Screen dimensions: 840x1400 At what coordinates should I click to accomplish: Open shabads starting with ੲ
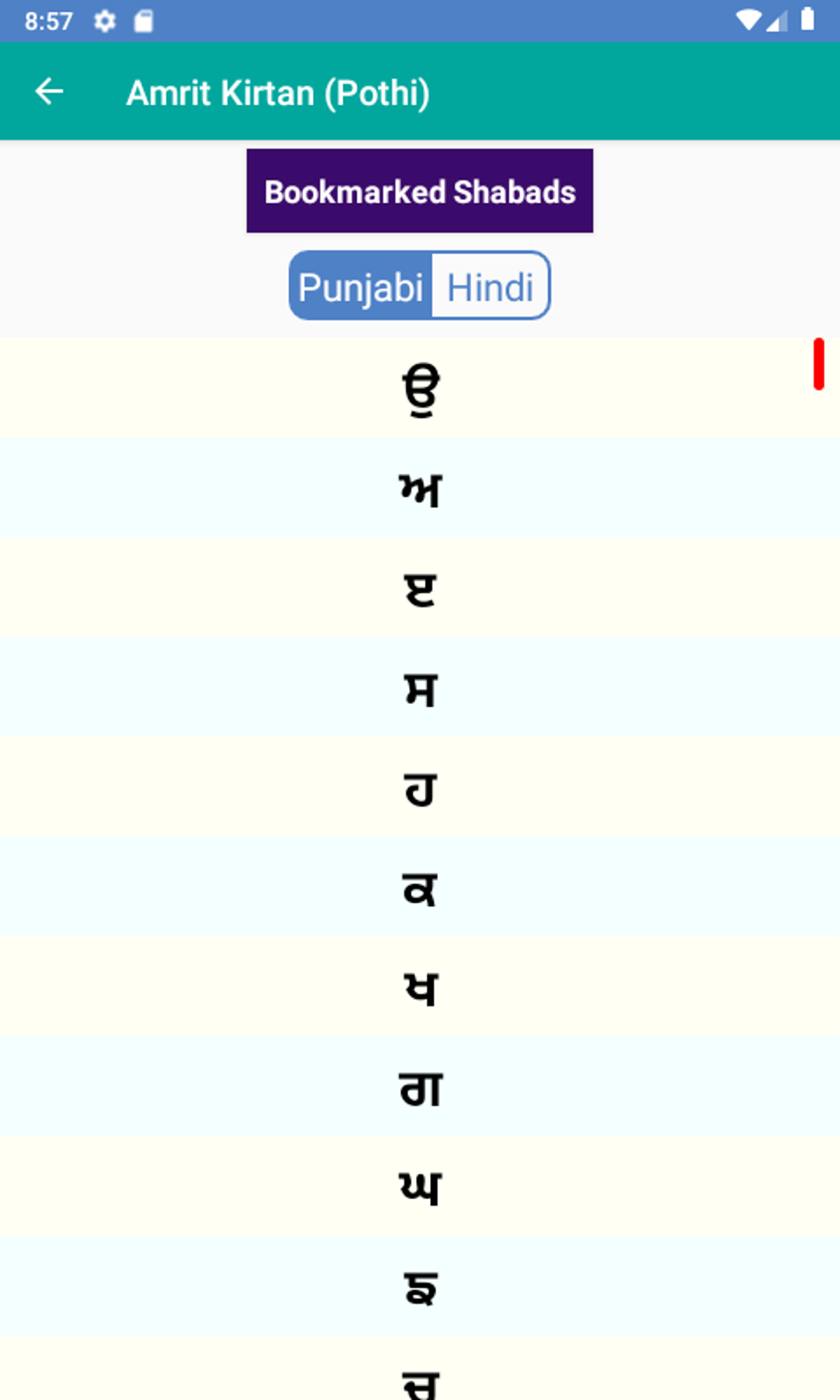(420, 588)
